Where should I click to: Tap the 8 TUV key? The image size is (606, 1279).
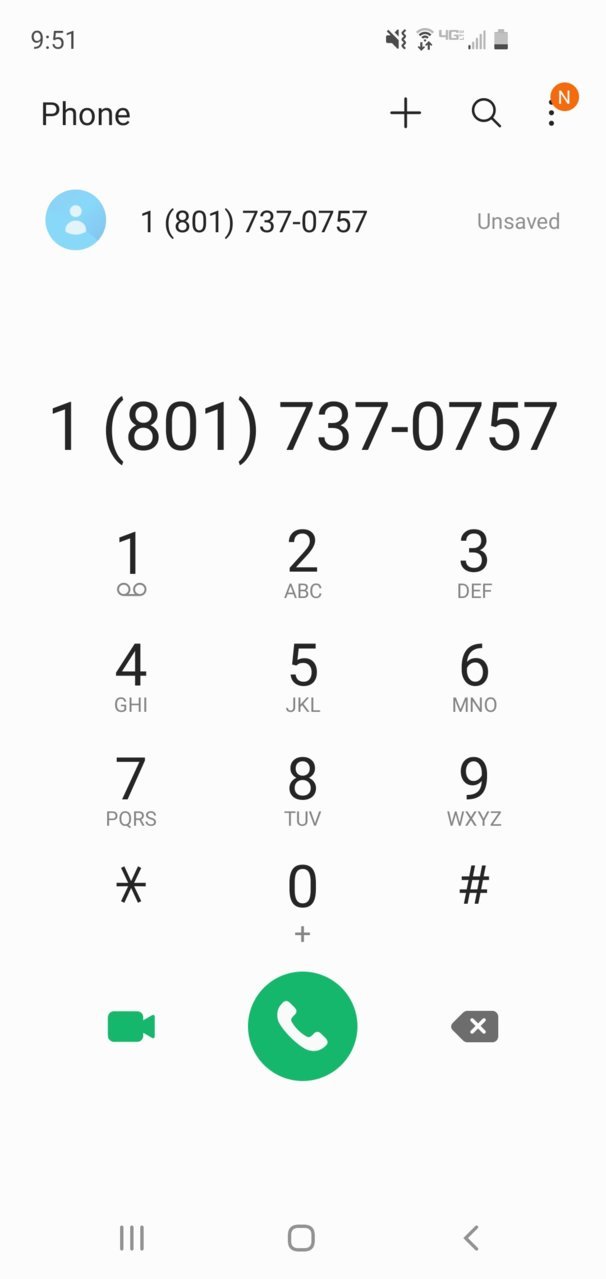click(303, 791)
